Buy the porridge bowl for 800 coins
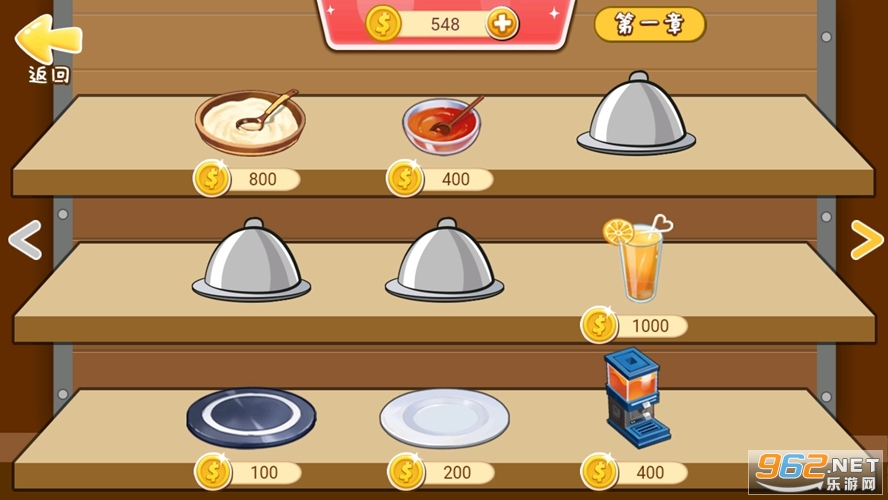The width and height of the screenshot is (888, 500). [x=247, y=180]
